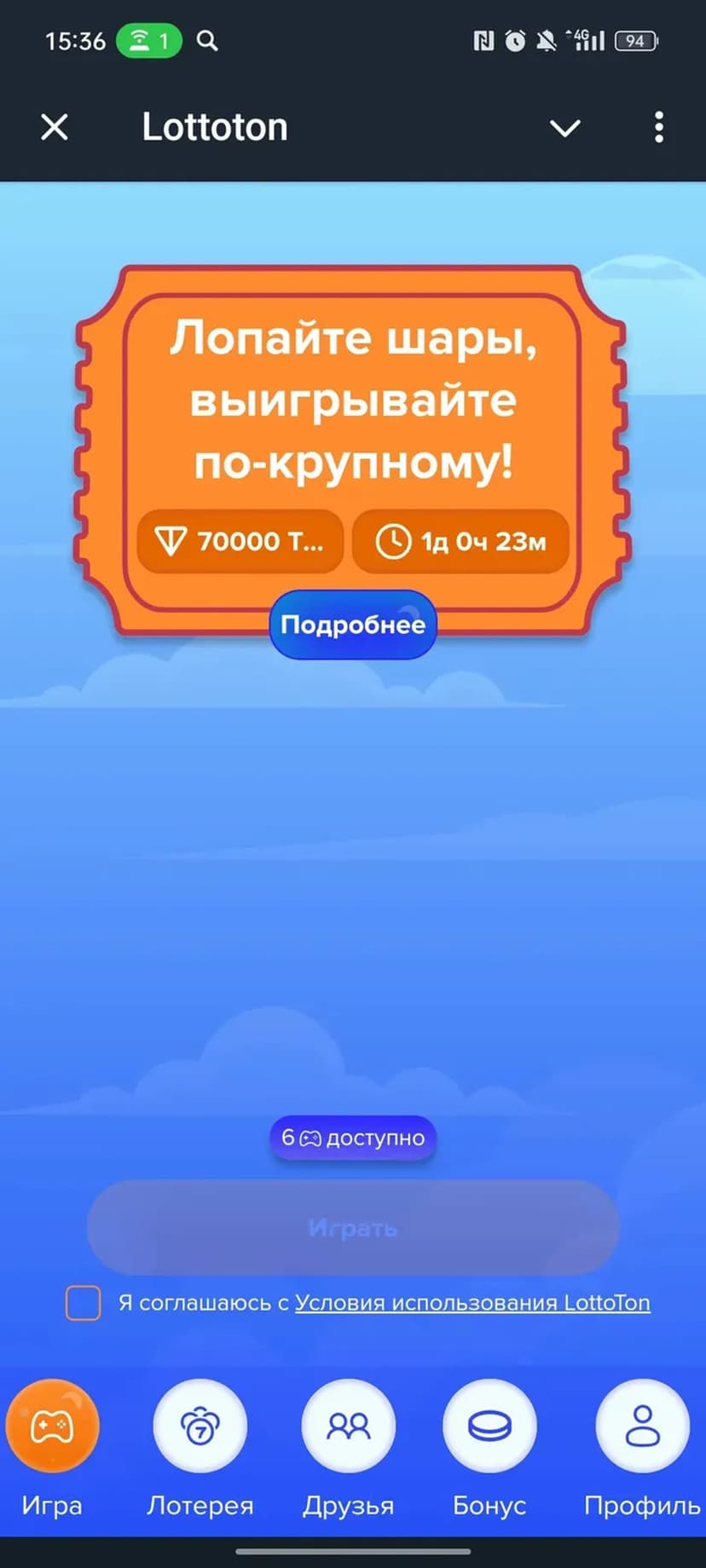Image resolution: width=706 pixels, height=1568 pixels.
Task: Open the three-dot overflow menu
Action: [x=658, y=128]
